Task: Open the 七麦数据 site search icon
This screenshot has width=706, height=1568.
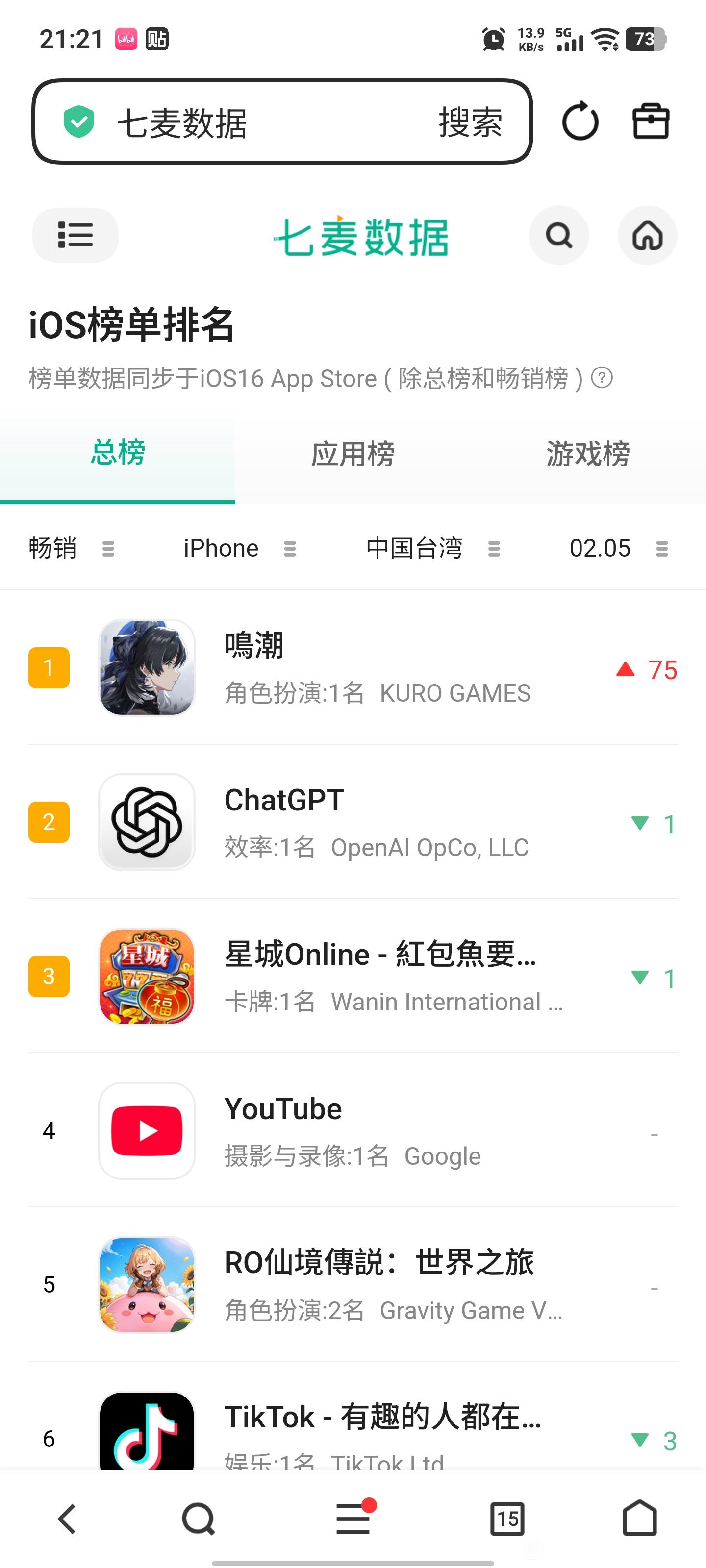Action: pos(558,235)
